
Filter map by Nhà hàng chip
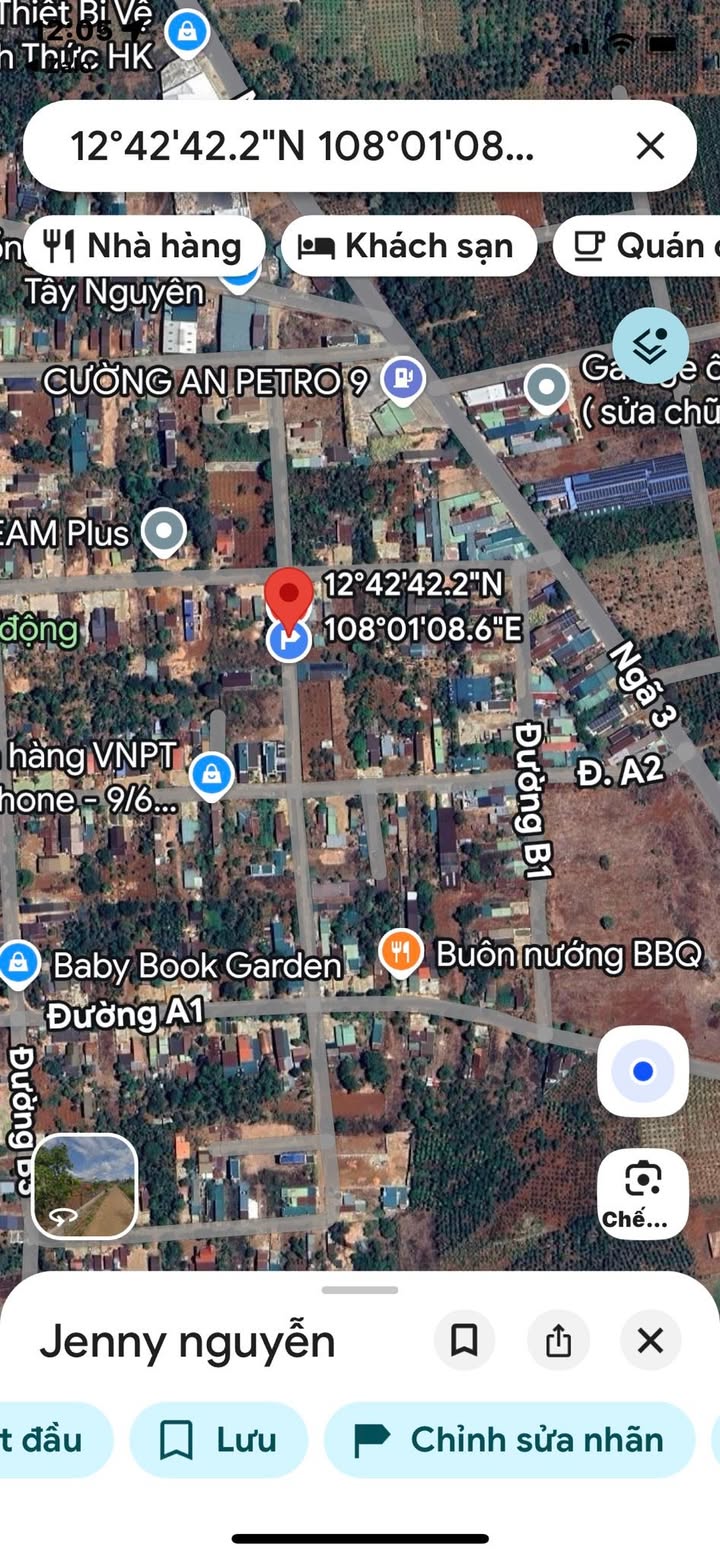click(144, 246)
